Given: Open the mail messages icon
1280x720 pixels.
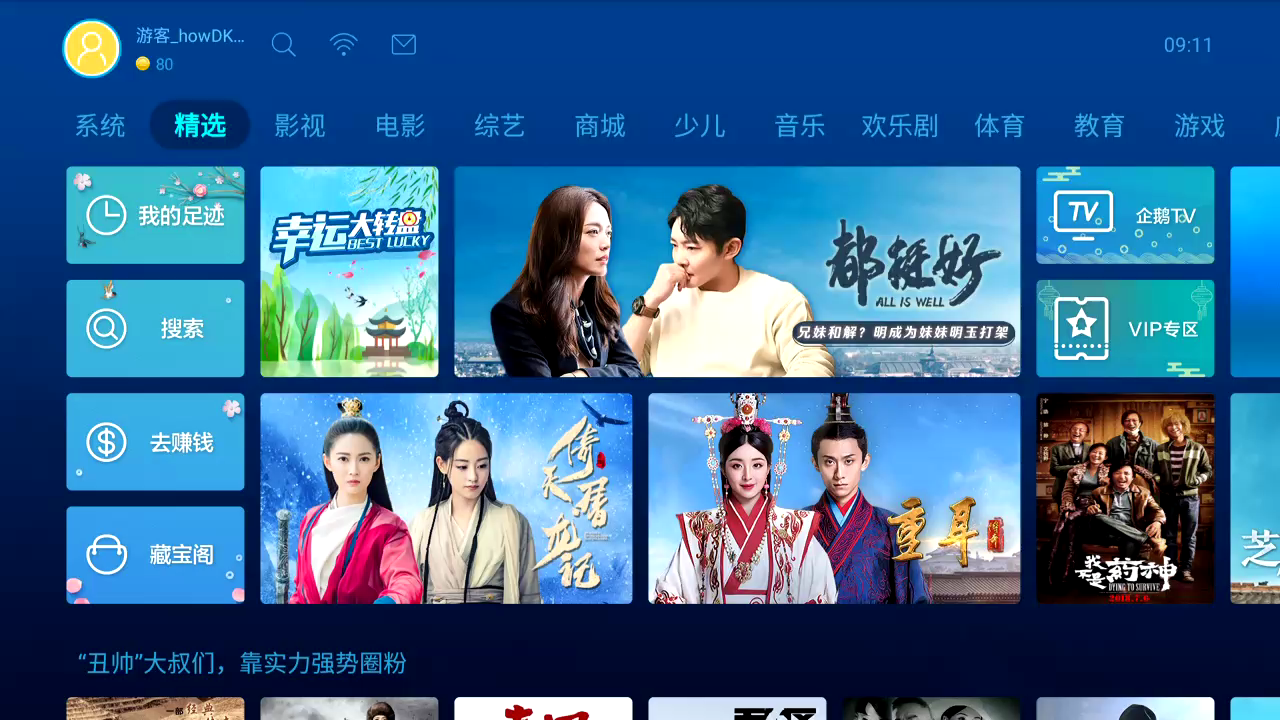Looking at the screenshot, I should point(404,45).
